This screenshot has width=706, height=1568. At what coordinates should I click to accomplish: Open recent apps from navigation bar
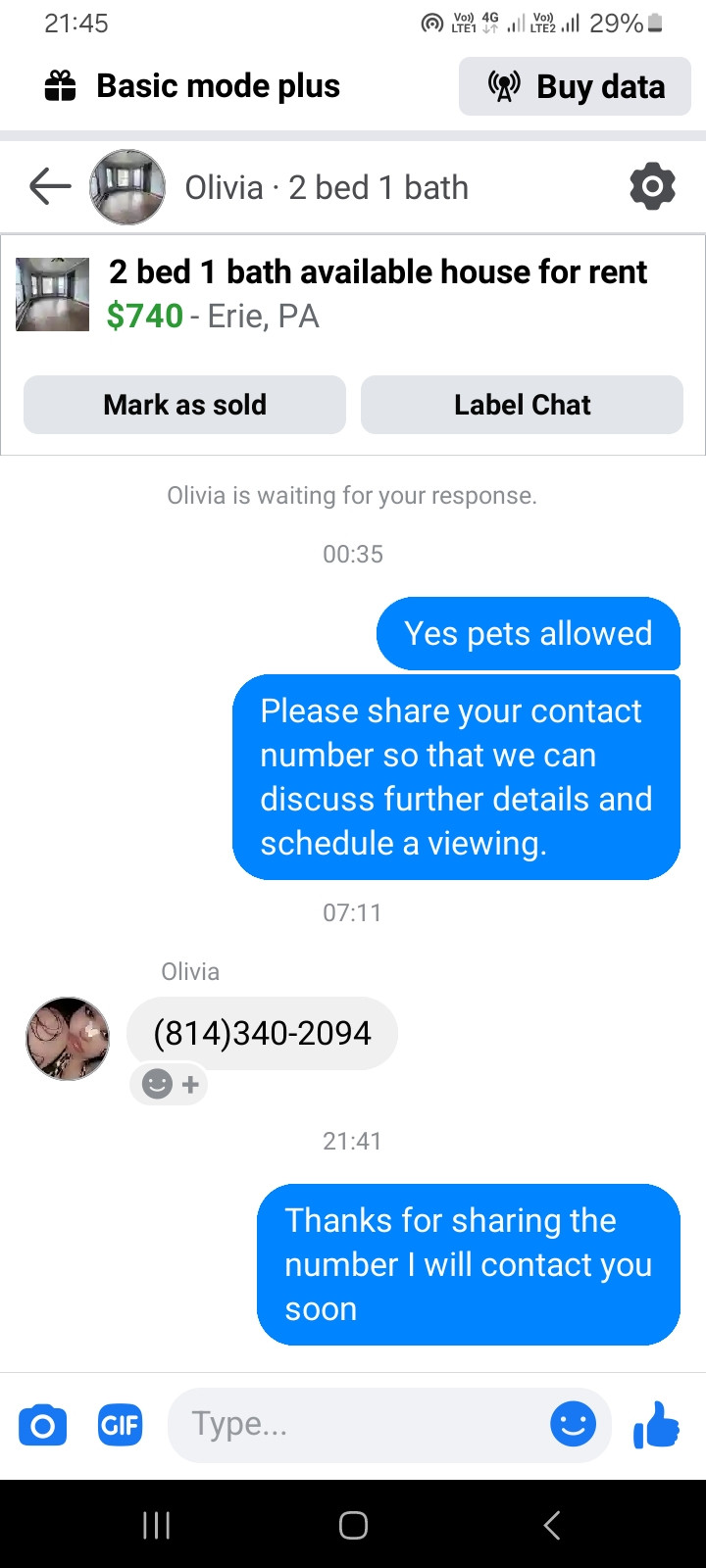(157, 1525)
